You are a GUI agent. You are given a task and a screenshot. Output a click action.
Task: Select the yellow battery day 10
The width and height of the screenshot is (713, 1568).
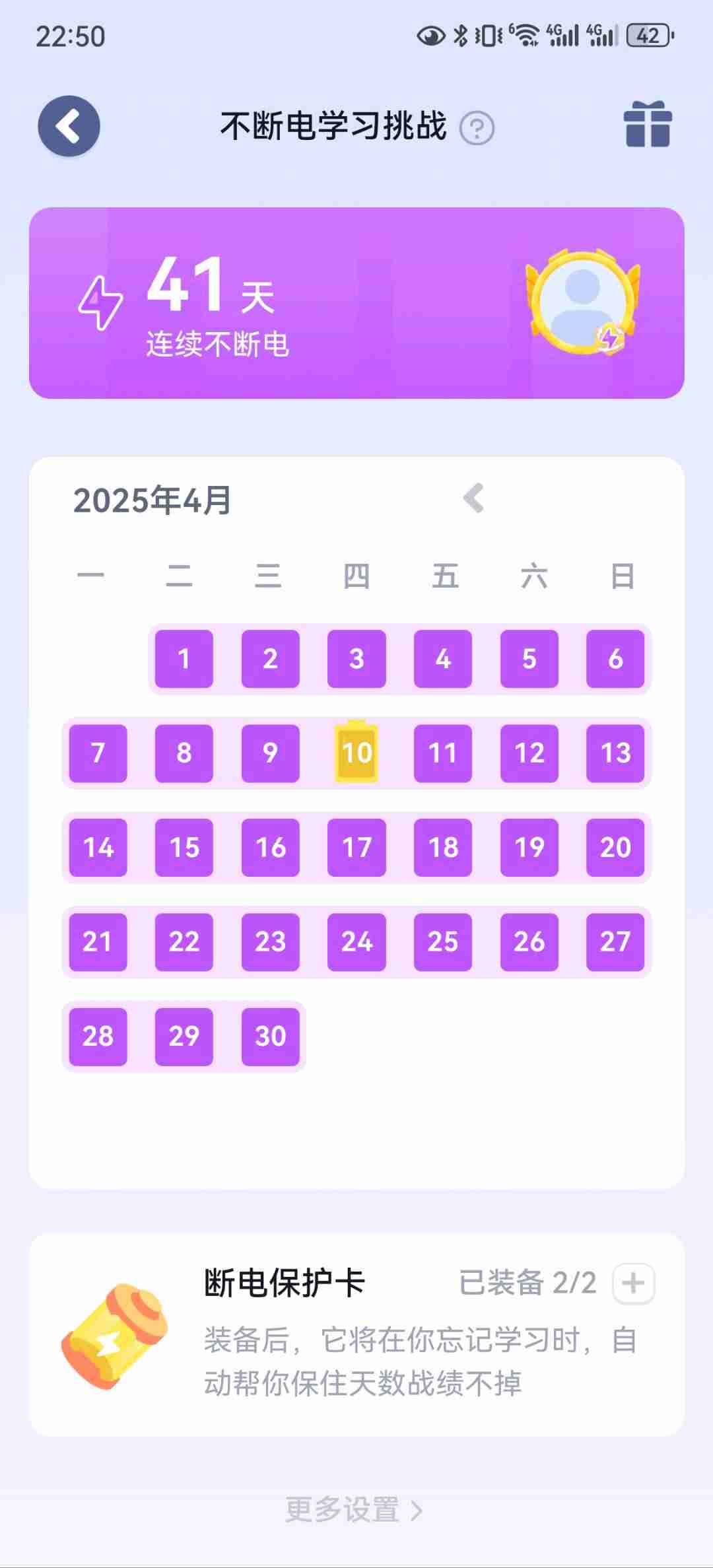[x=356, y=753]
